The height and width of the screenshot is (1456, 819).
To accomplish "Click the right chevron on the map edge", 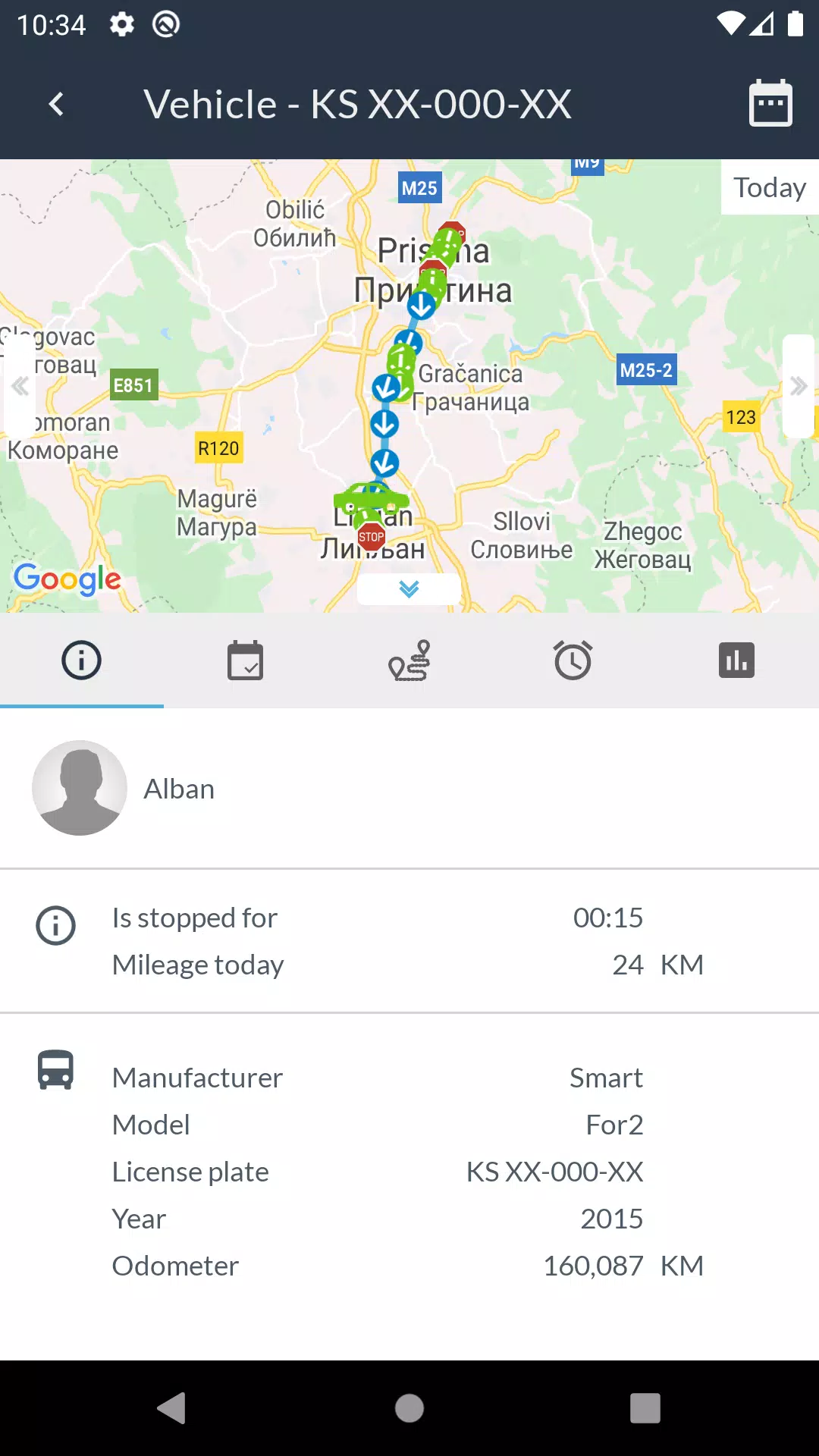I will (799, 386).
